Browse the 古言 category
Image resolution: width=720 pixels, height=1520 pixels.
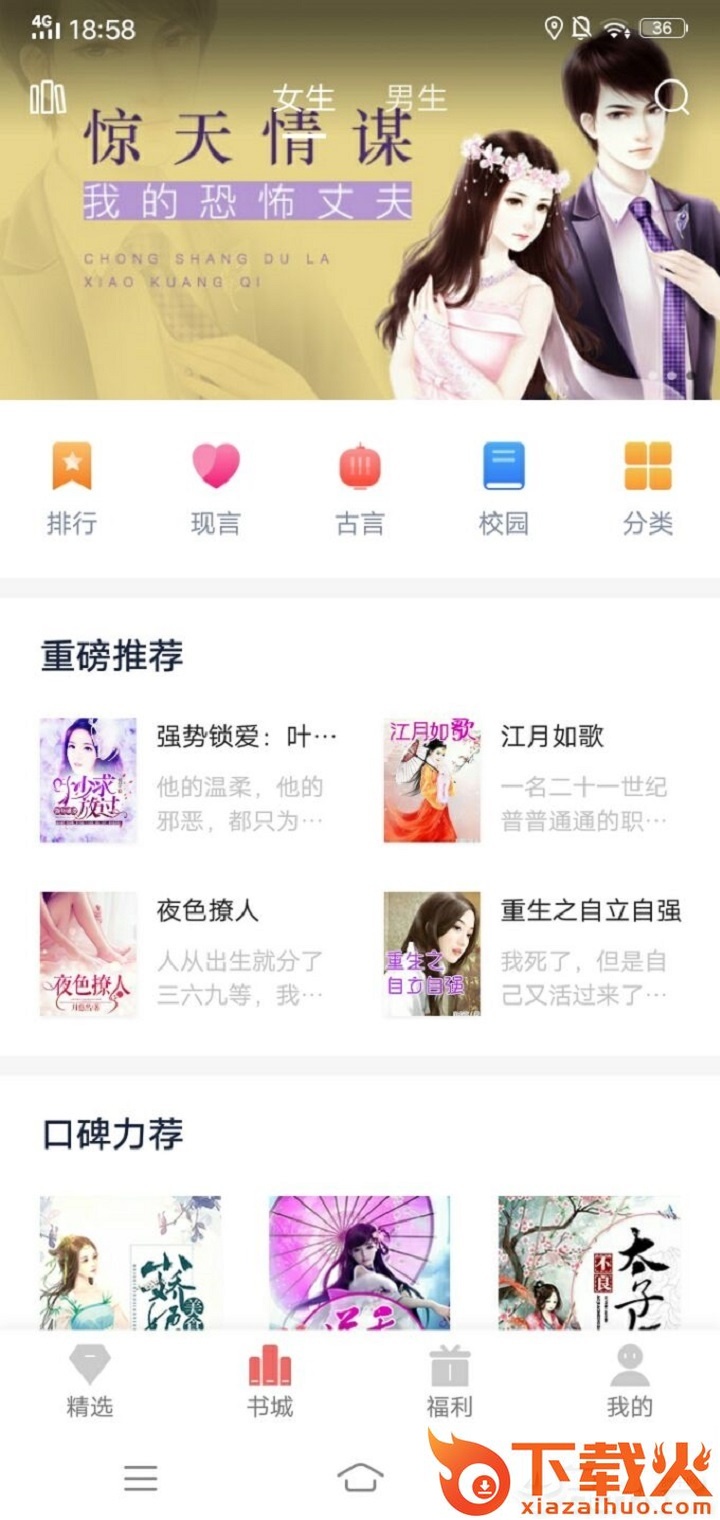tap(360, 488)
